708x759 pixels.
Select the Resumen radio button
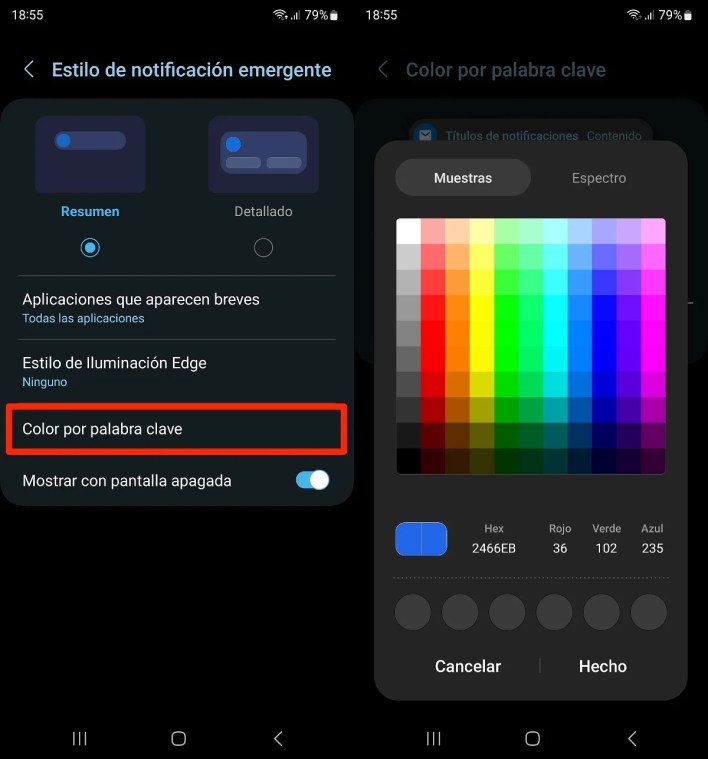(90, 248)
